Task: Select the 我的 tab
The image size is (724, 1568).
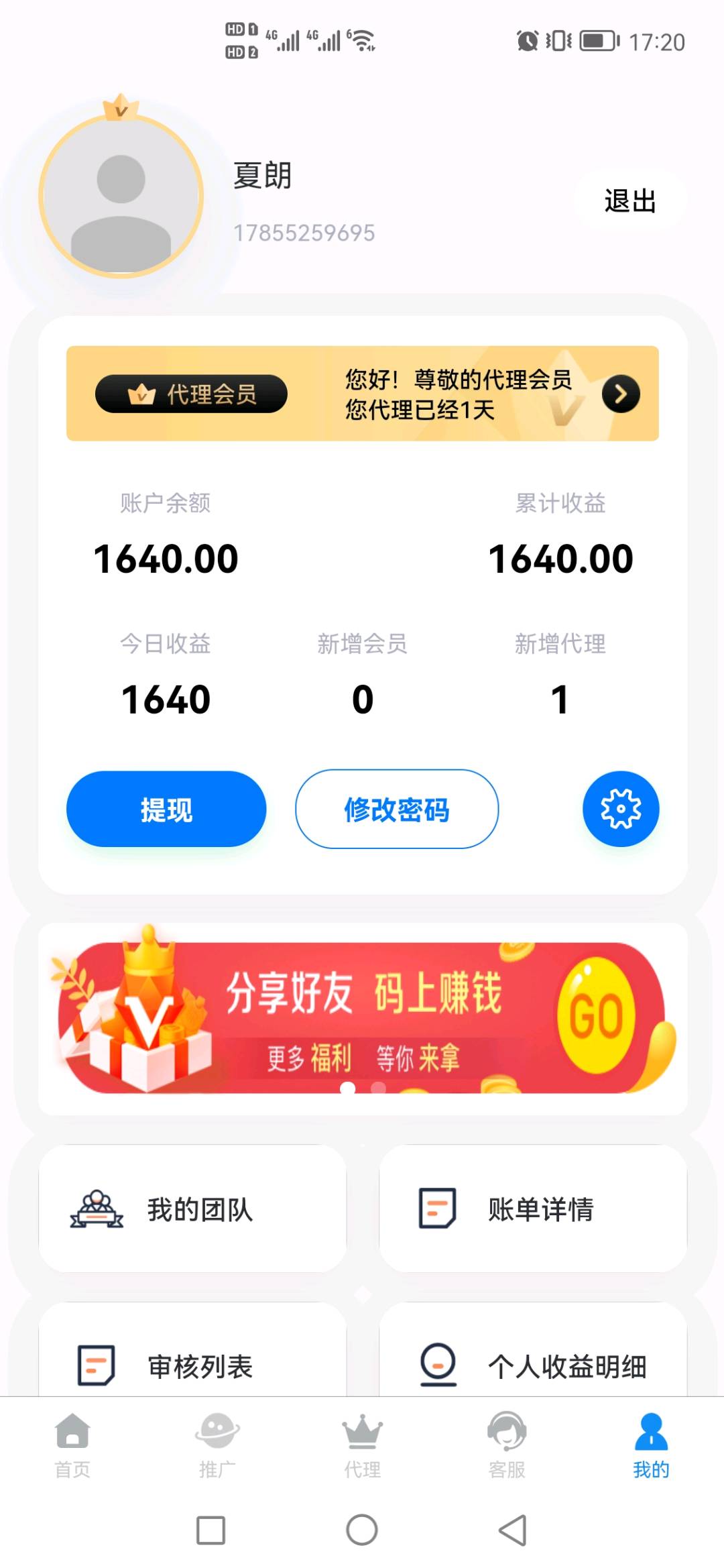Action: [651, 1445]
